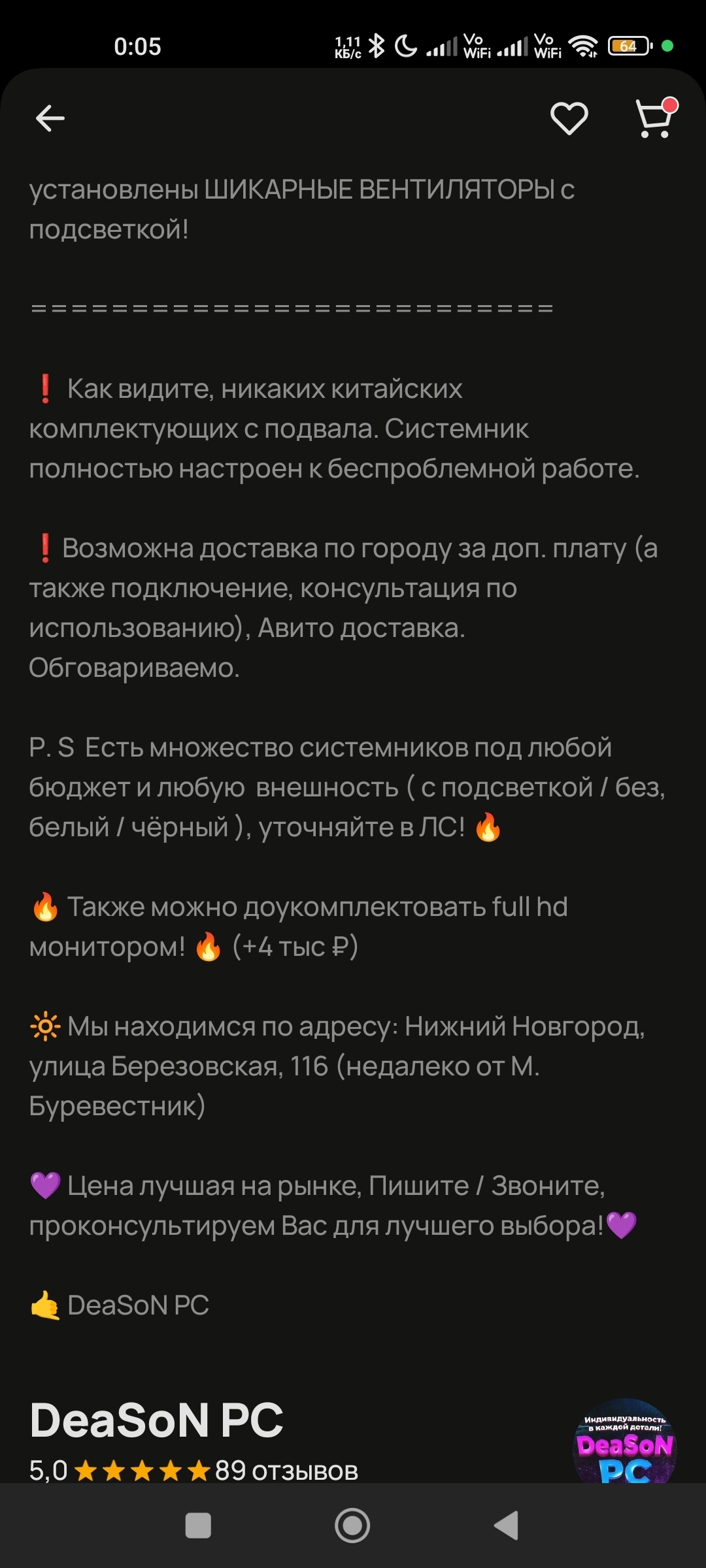Go back using the arrow icon
The width and height of the screenshot is (706, 1568).
click(x=50, y=118)
